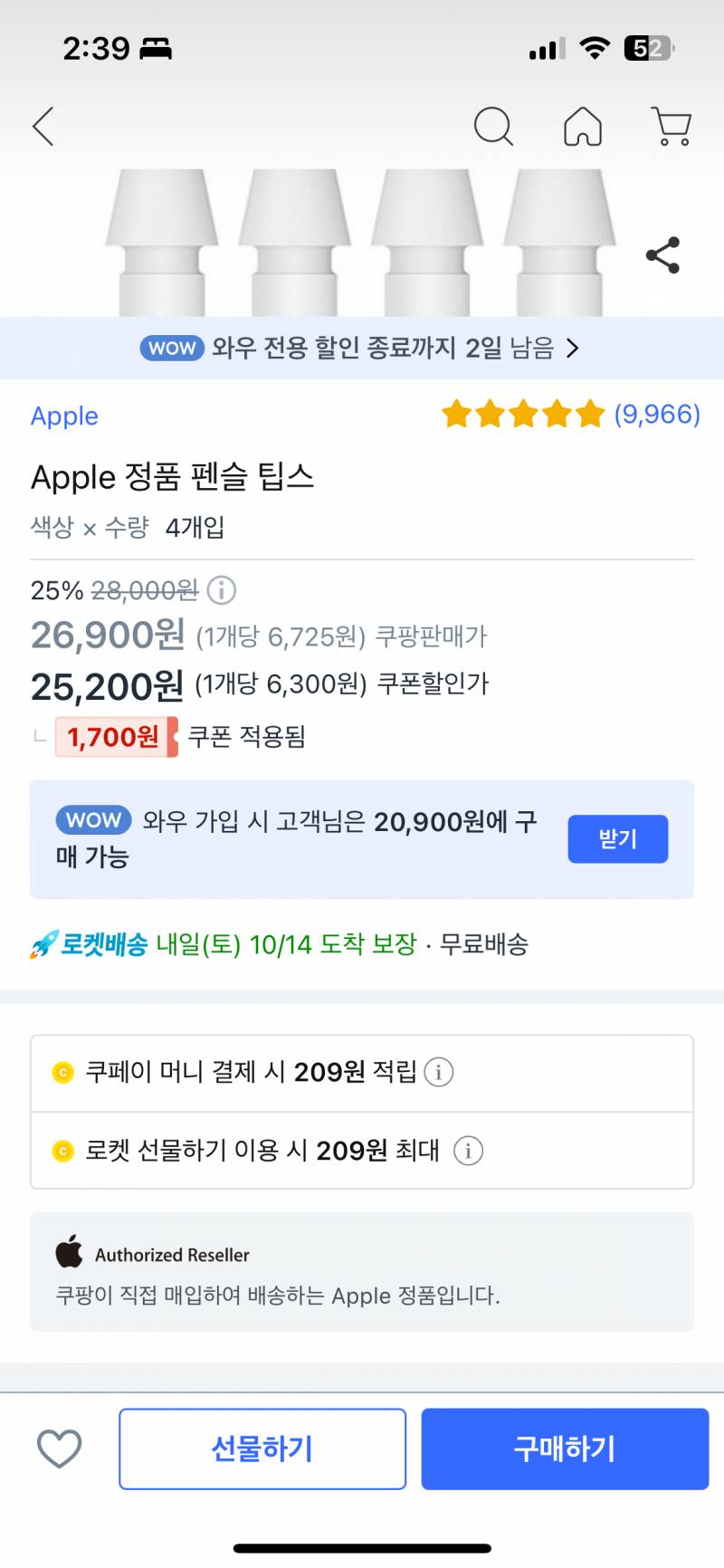Tap the 받기 button to claim WOW offer
Screen dimensions: 724x1568
618,839
